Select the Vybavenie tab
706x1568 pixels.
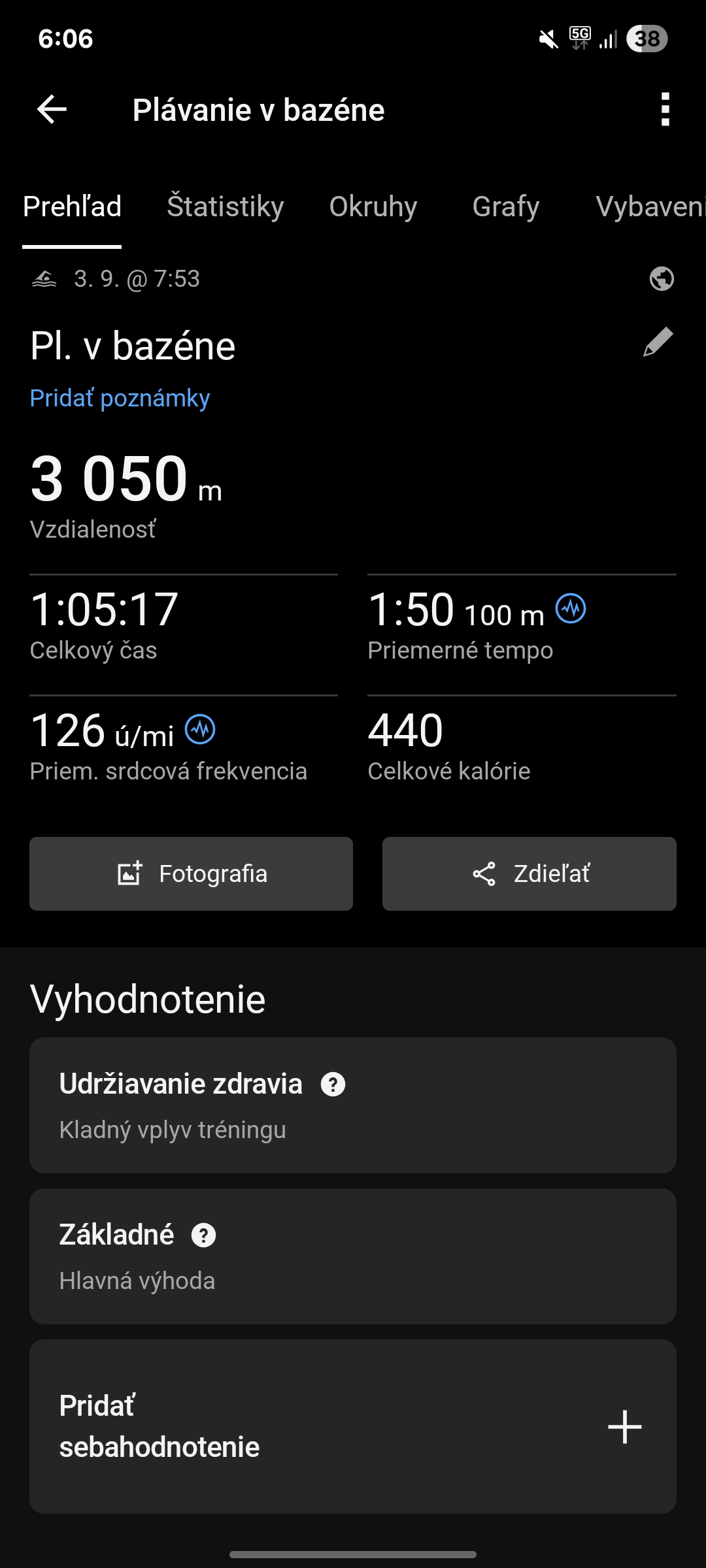pos(650,206)
